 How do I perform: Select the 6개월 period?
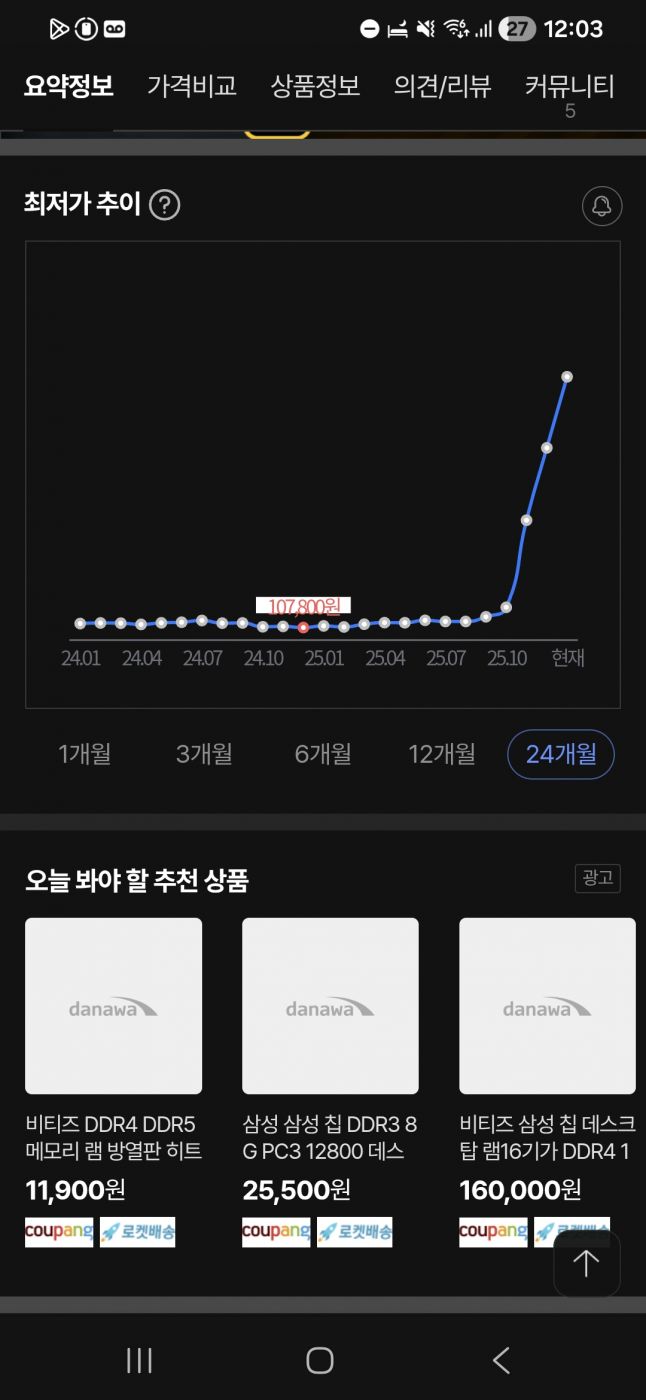point(323,754)
